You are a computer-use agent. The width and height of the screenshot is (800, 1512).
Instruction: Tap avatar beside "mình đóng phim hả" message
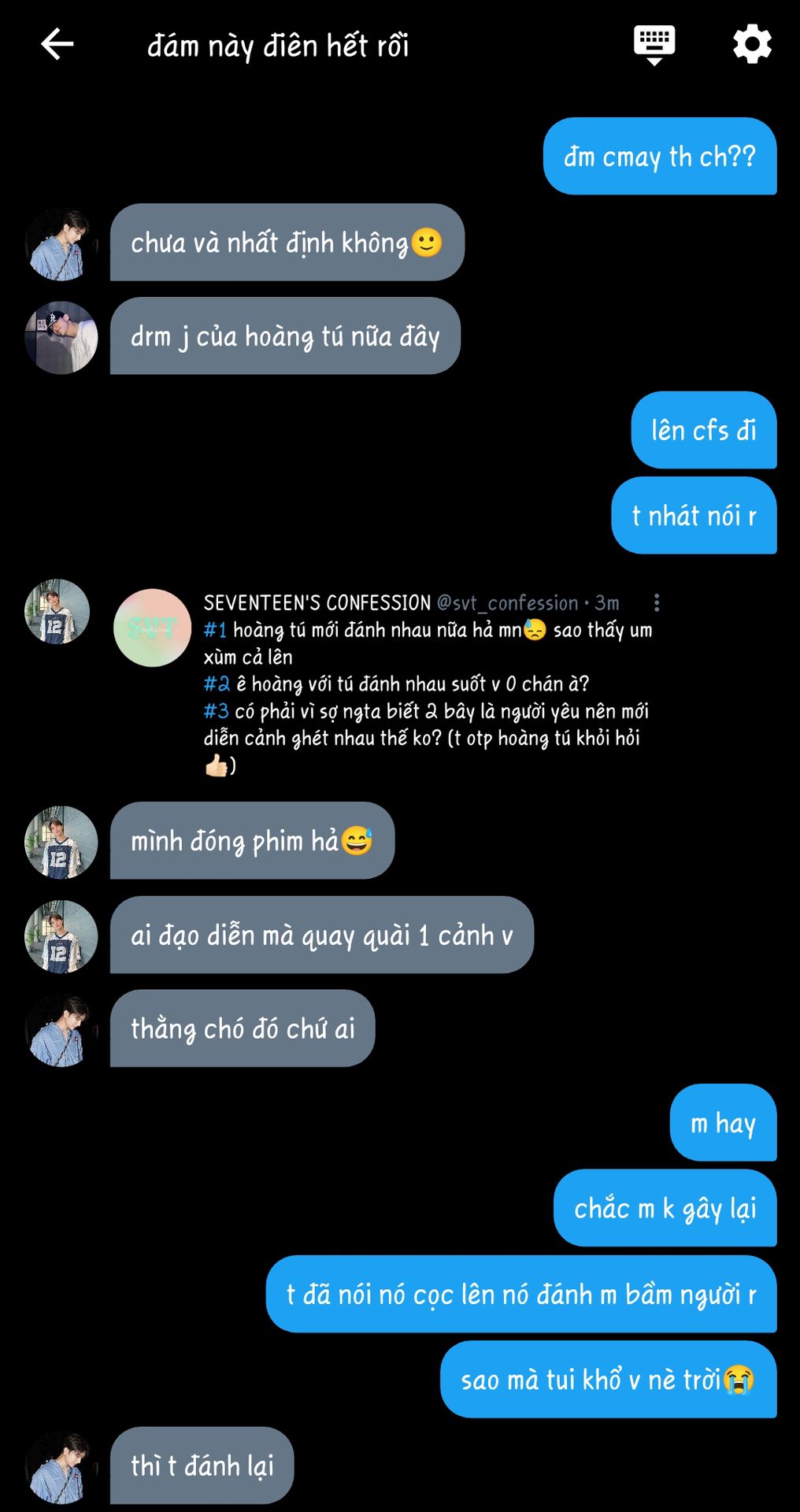click(61, 842)
